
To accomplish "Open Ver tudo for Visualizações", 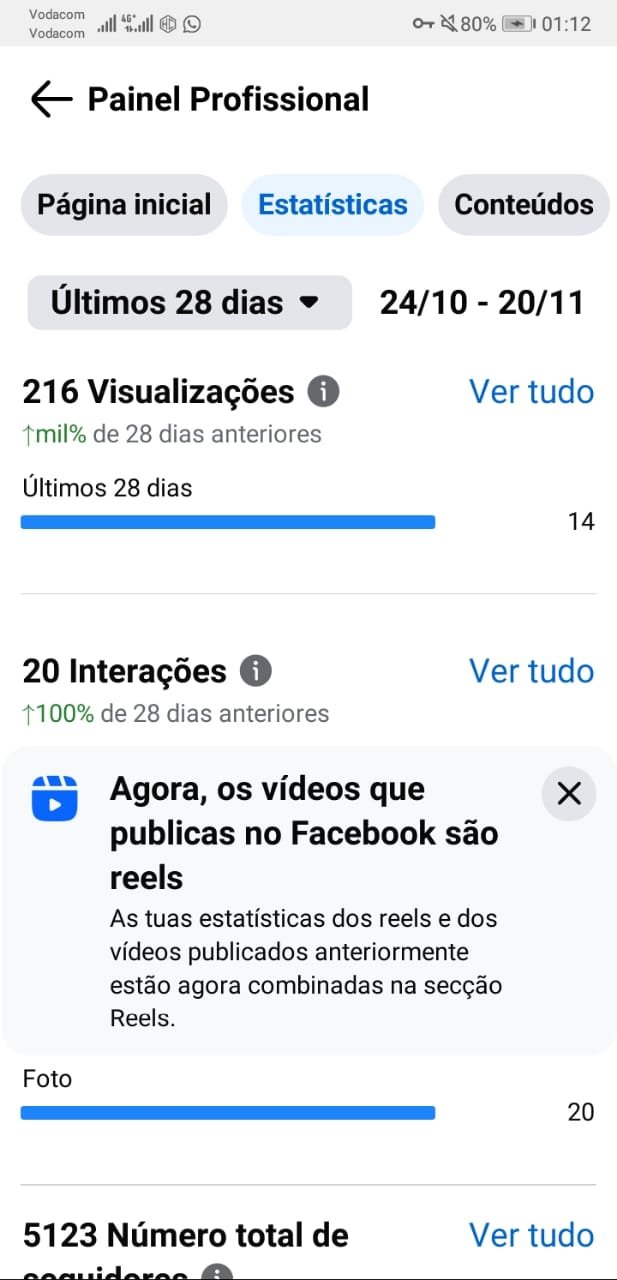I will point(531,392).
